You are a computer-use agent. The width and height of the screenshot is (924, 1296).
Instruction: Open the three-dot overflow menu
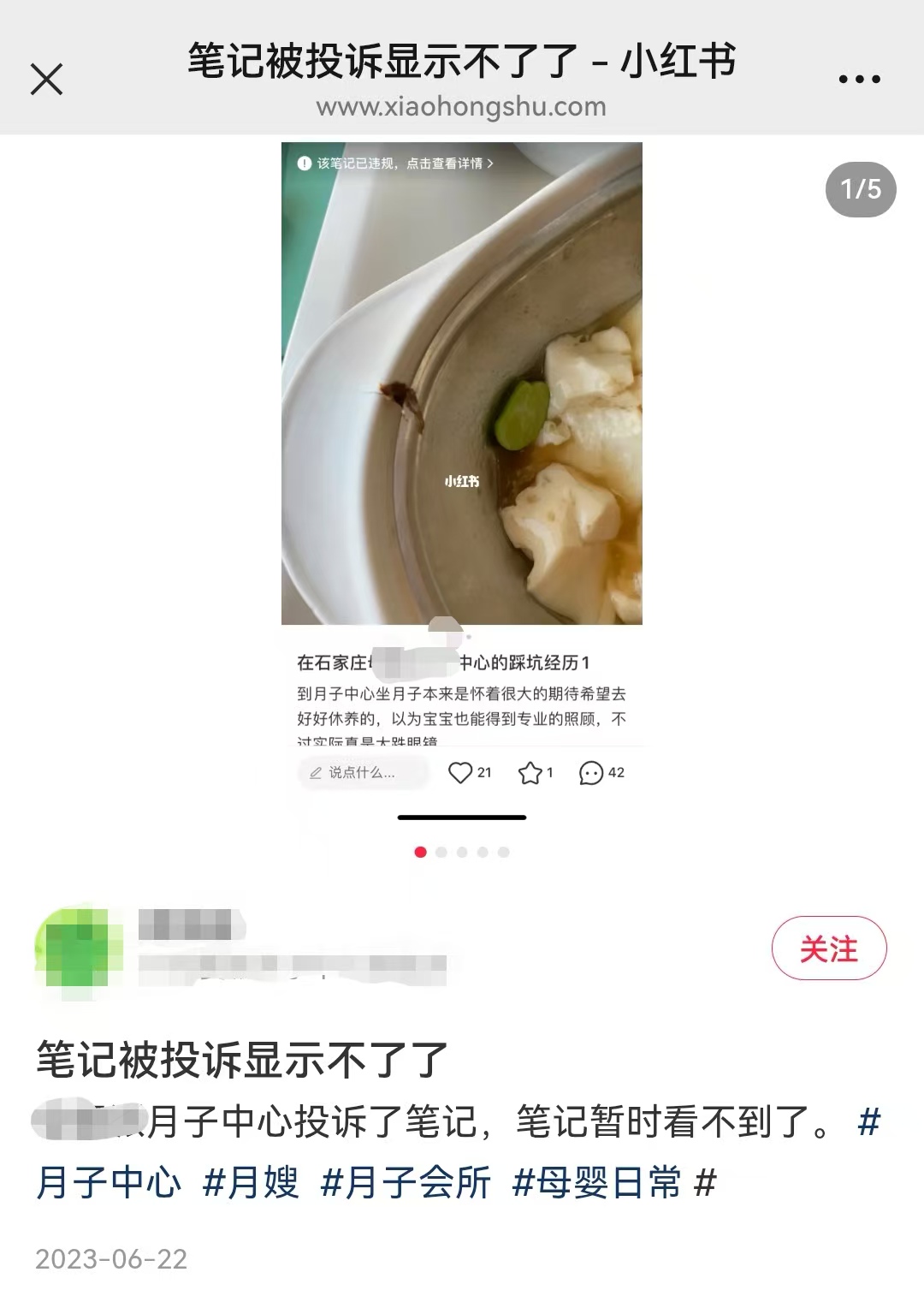click(x=859, y=80)
